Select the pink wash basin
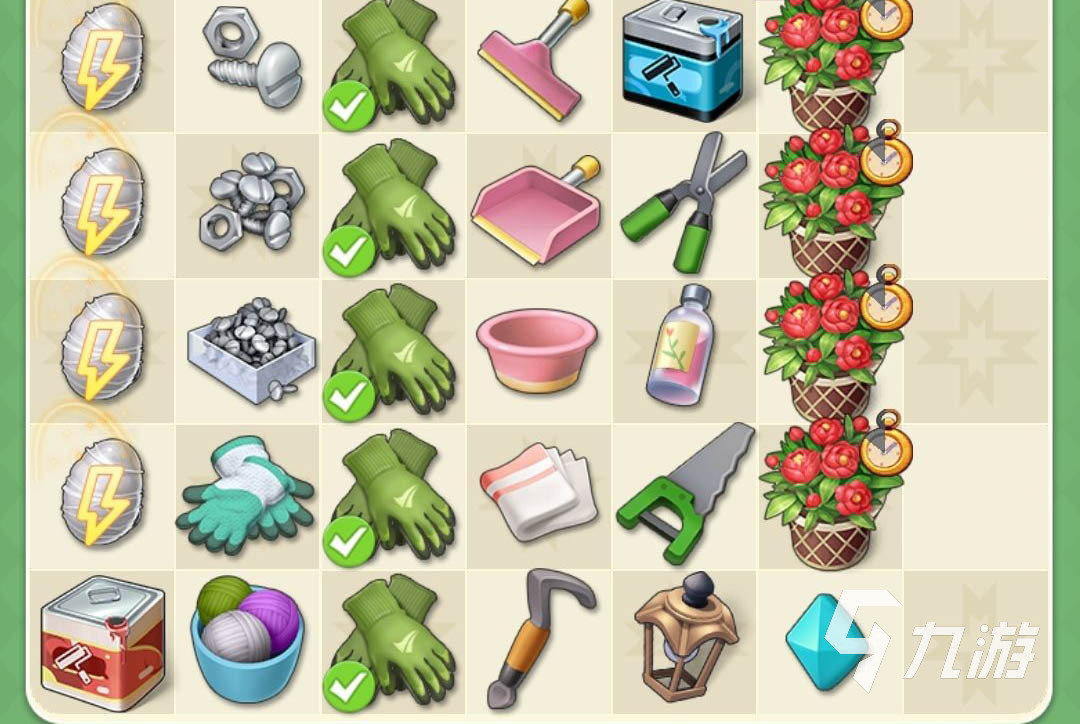 [x=537, y=350]
